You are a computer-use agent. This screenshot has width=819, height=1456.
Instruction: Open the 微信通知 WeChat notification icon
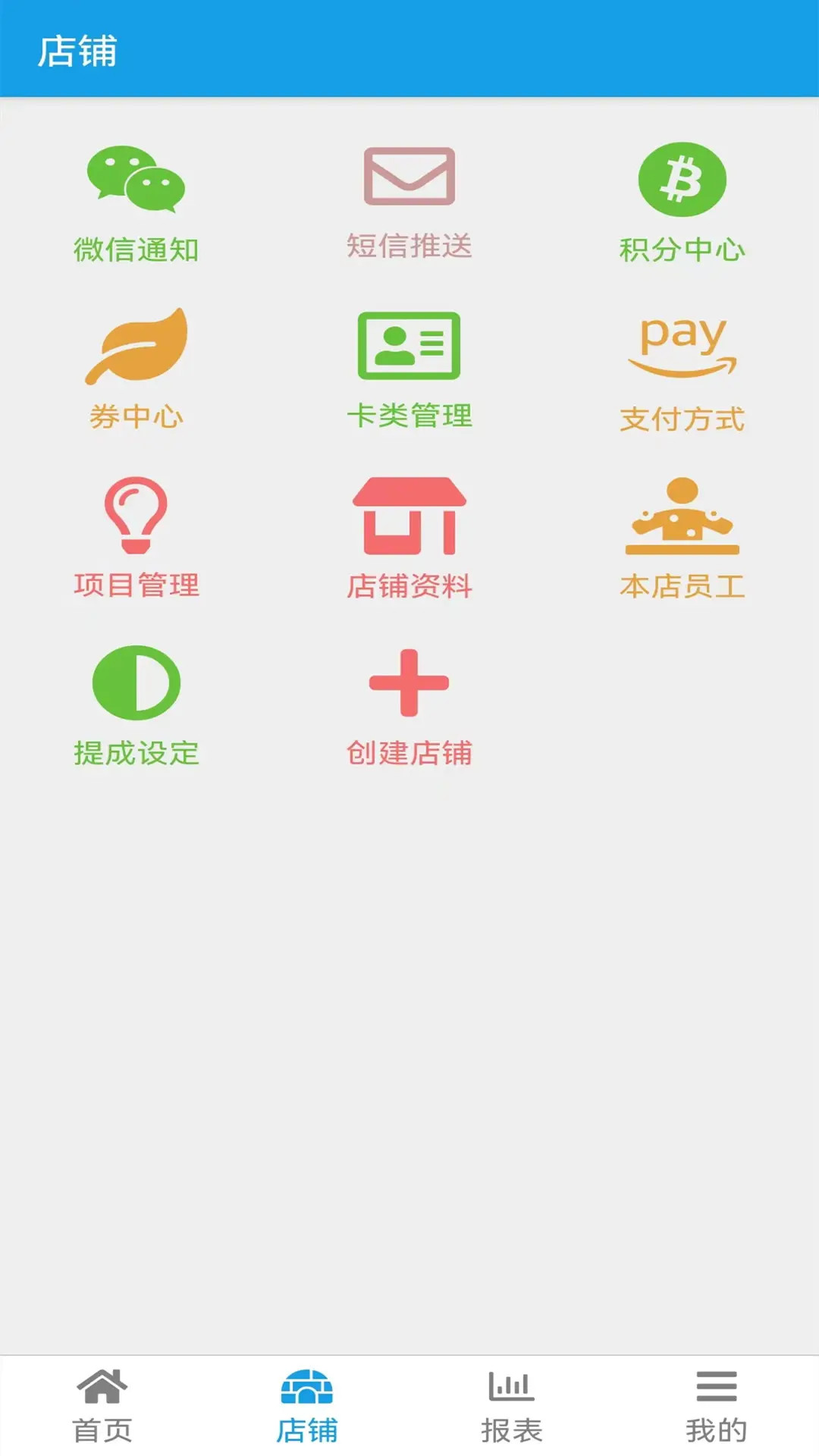(136, 180)
